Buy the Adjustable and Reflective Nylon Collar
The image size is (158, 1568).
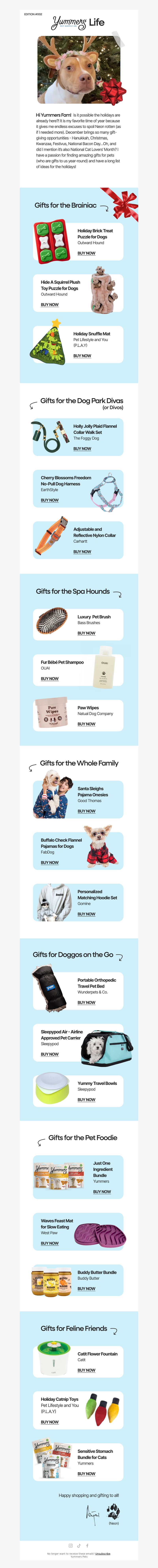click(x=82, y=552)
